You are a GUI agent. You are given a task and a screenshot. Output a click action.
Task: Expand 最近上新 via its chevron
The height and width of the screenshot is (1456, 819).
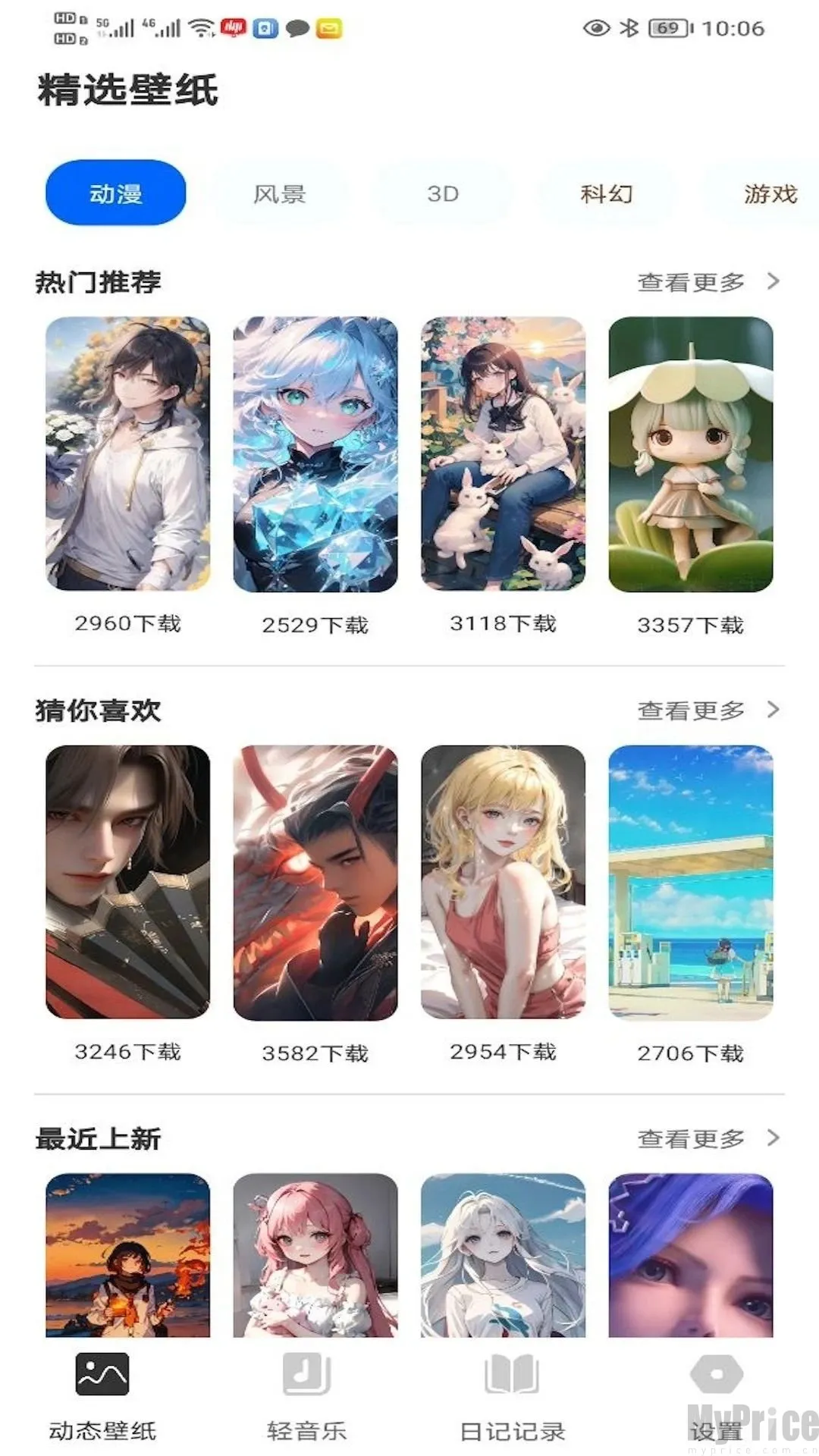point(774,1137)
